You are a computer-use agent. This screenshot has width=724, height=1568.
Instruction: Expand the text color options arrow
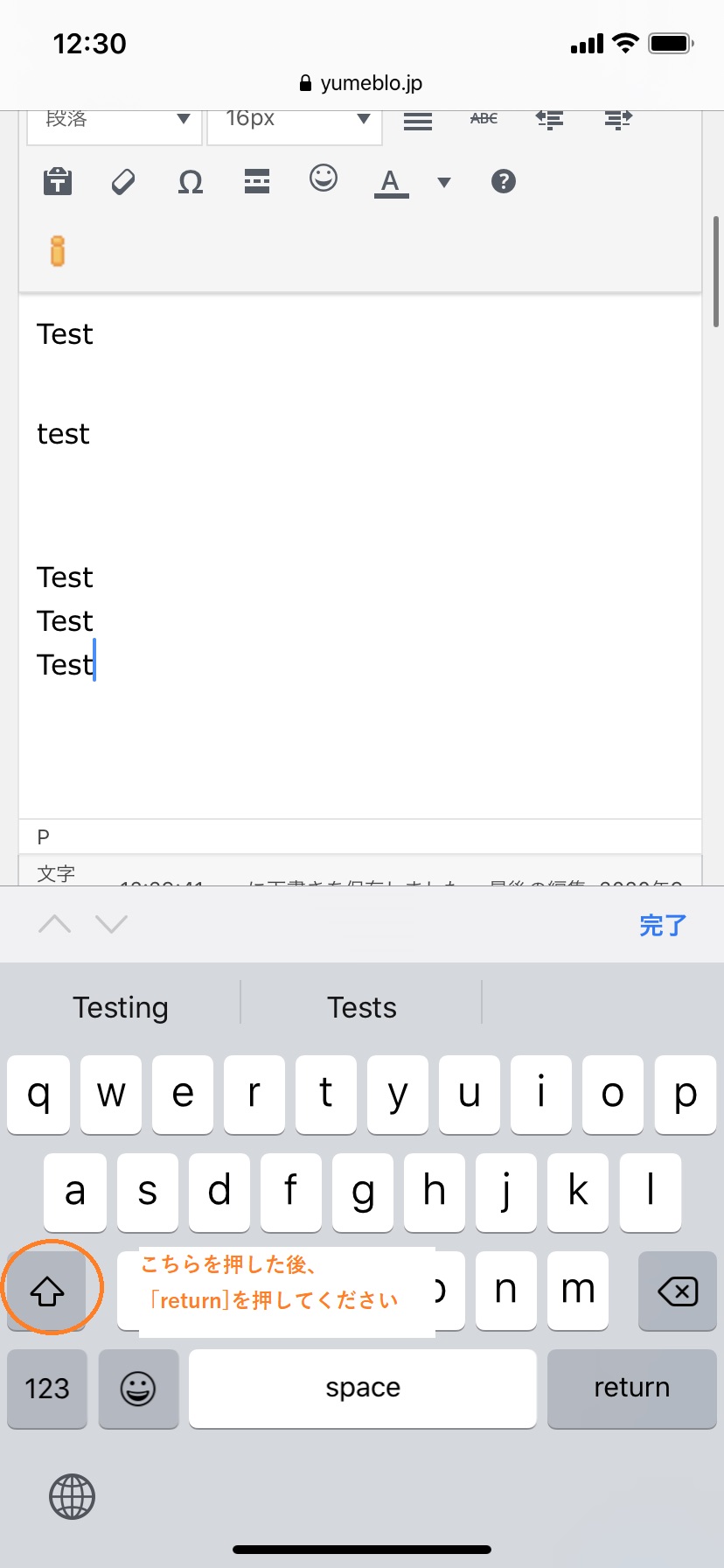pyautogui.click(x=444, y=182)
